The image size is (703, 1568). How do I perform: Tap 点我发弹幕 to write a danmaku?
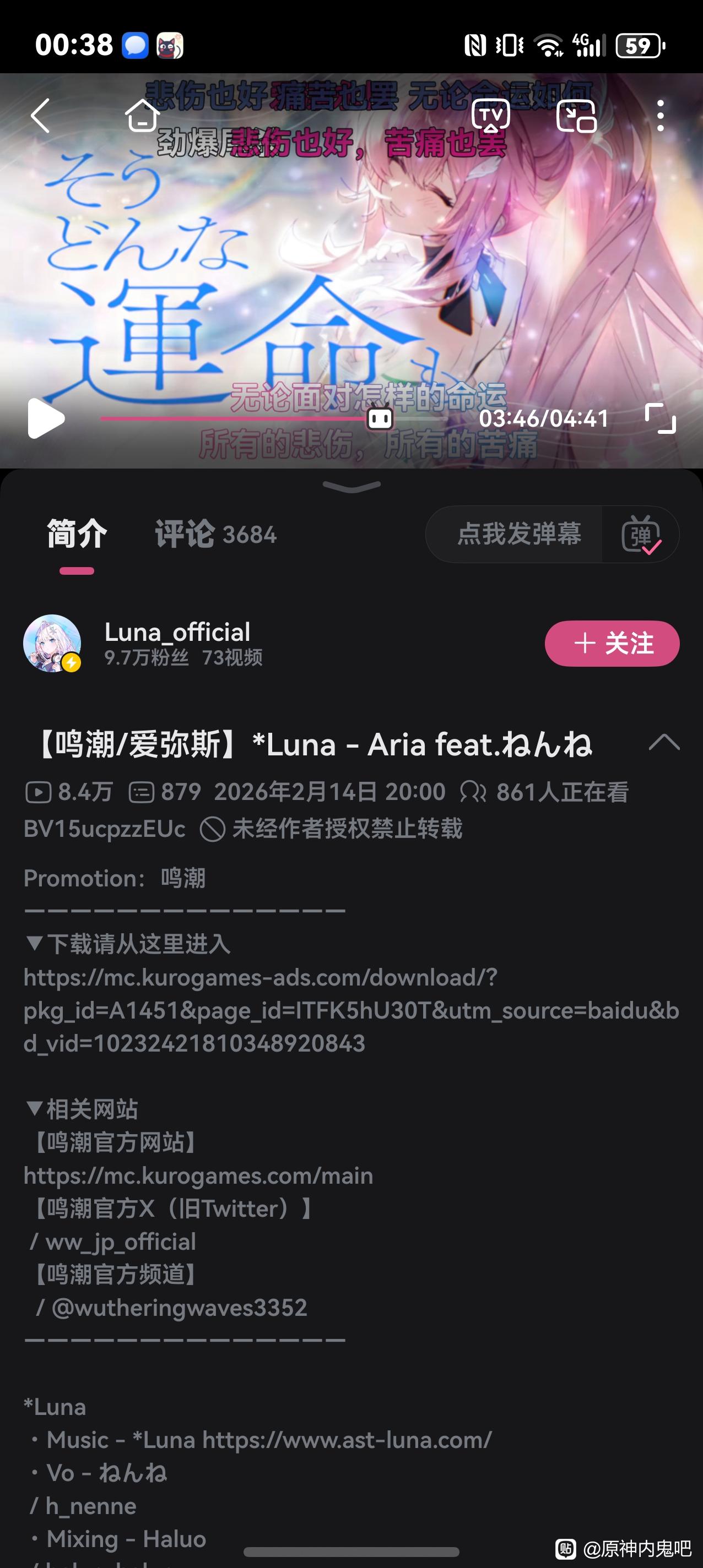518,535
